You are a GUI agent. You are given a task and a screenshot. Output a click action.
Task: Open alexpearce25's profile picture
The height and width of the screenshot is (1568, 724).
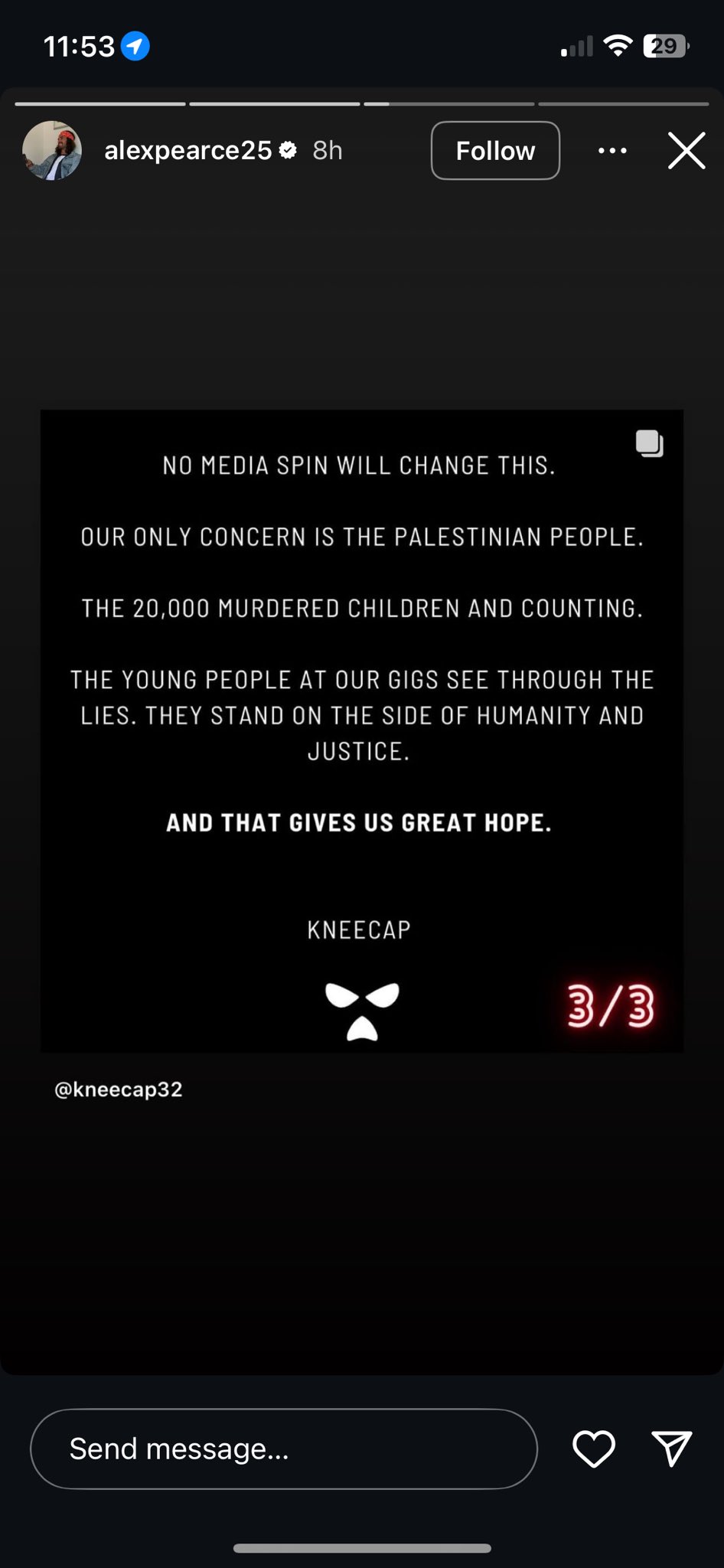point(52,150)
